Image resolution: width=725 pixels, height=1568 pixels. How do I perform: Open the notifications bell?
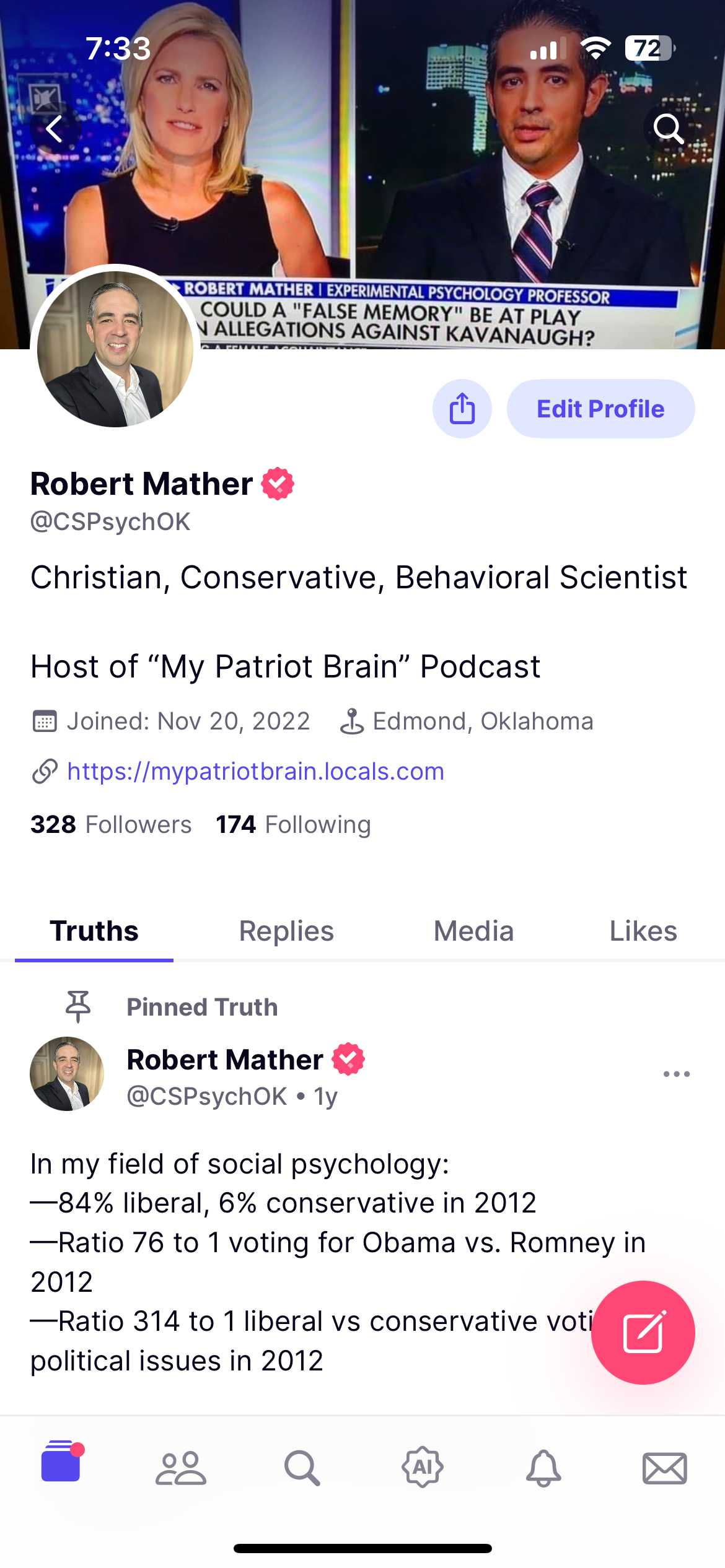[543, 1468]
